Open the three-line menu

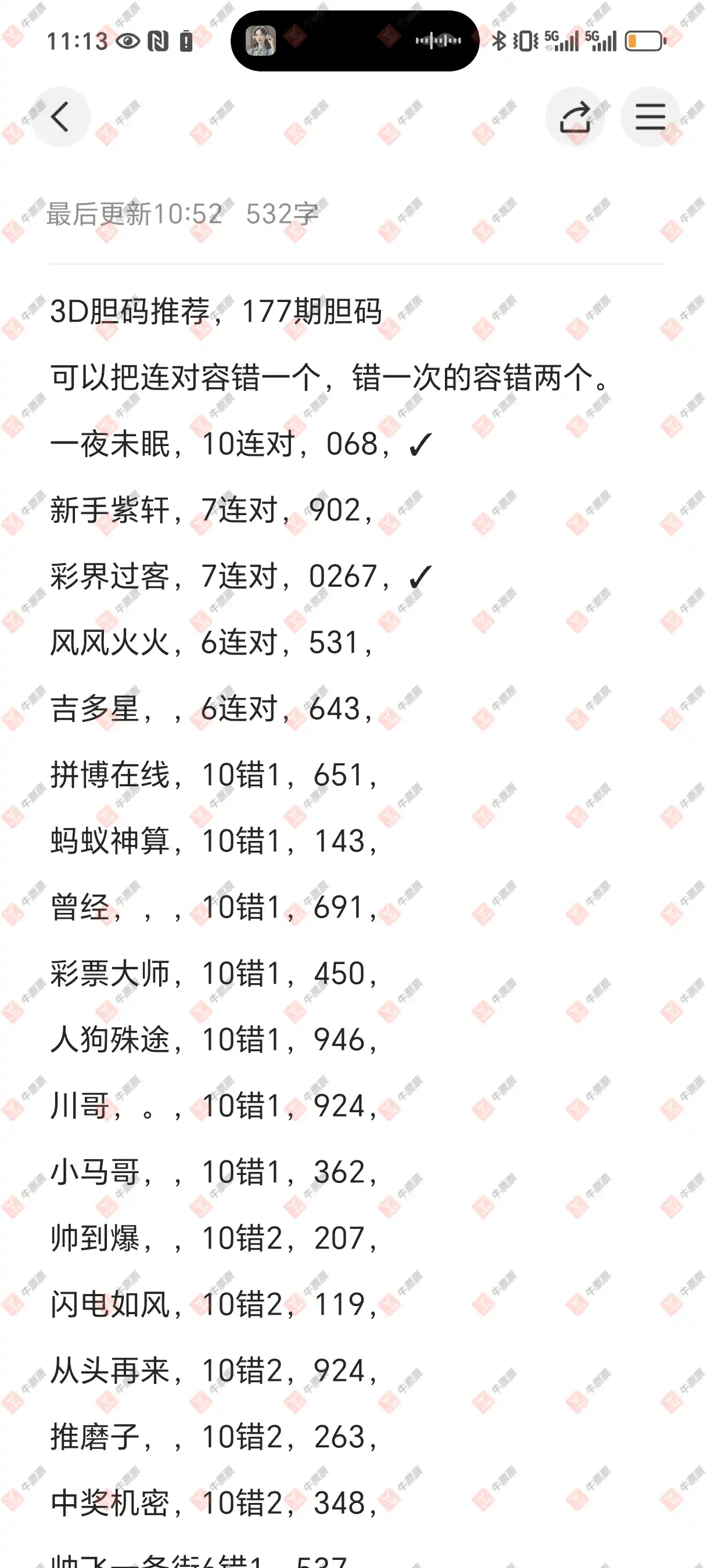pos(649,117)
